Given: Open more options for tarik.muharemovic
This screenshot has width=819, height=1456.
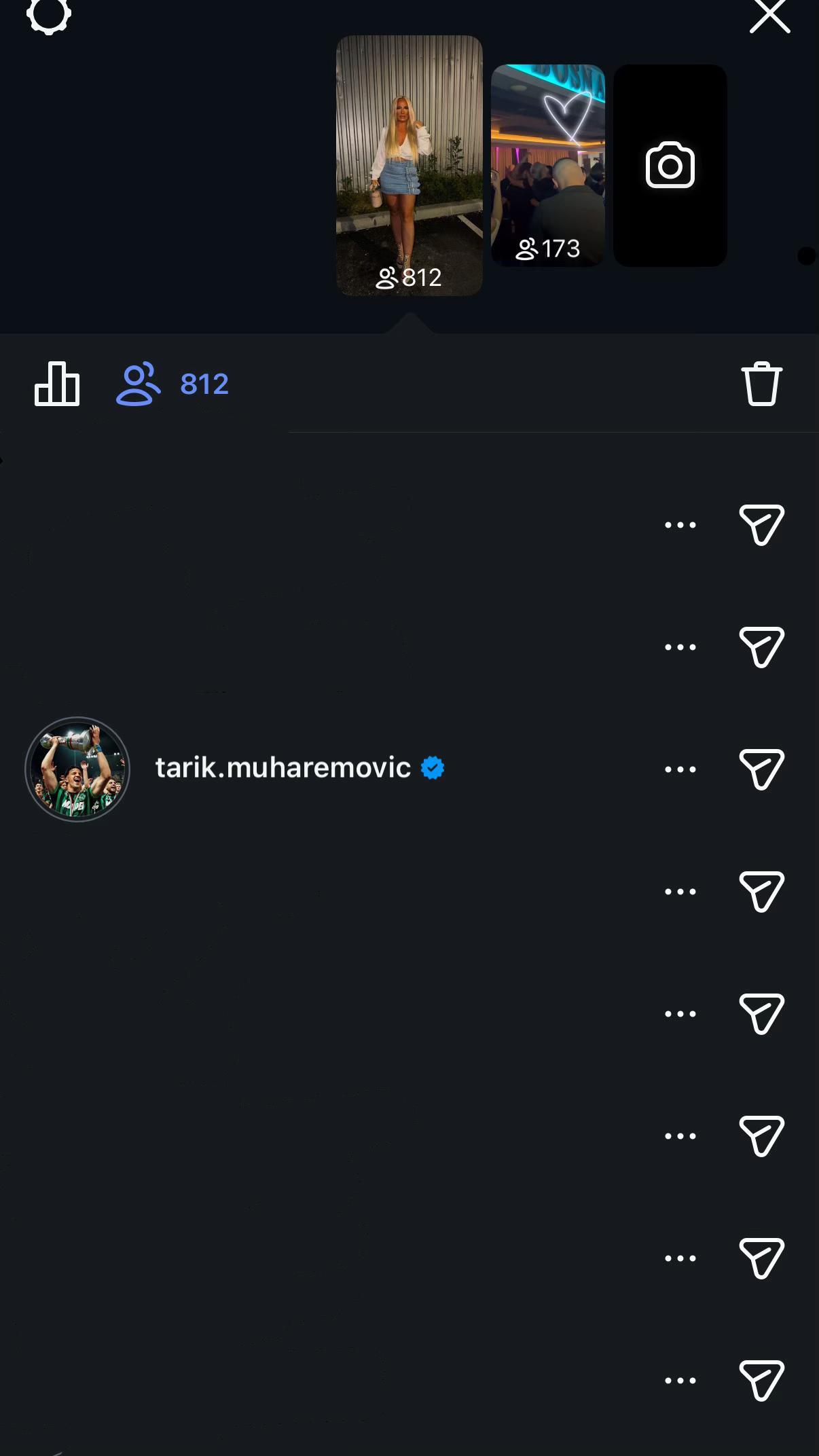Looking at the screenshot, I should click(x=680, y=769).
